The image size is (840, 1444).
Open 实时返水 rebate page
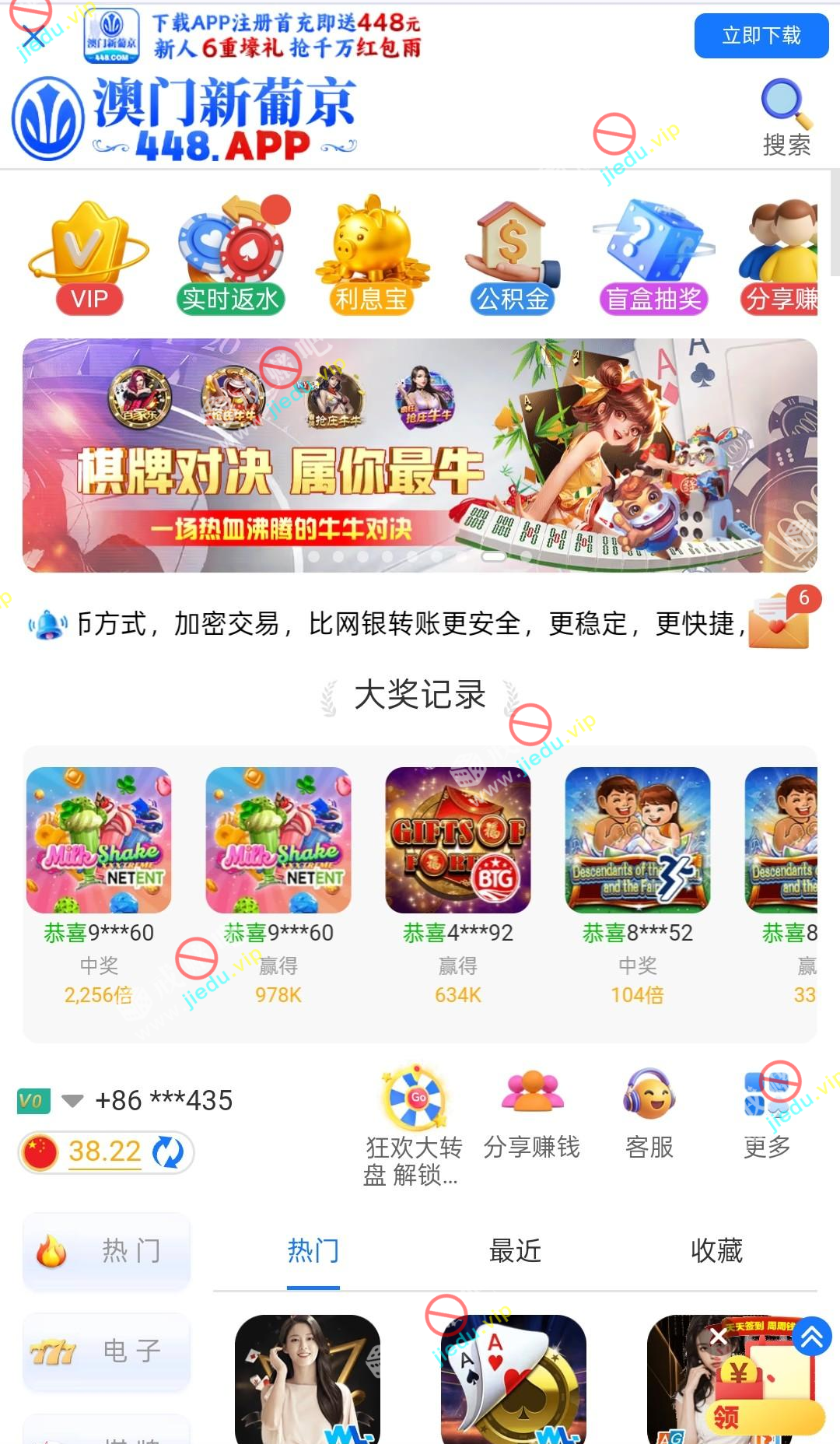(x=231, y=258)
